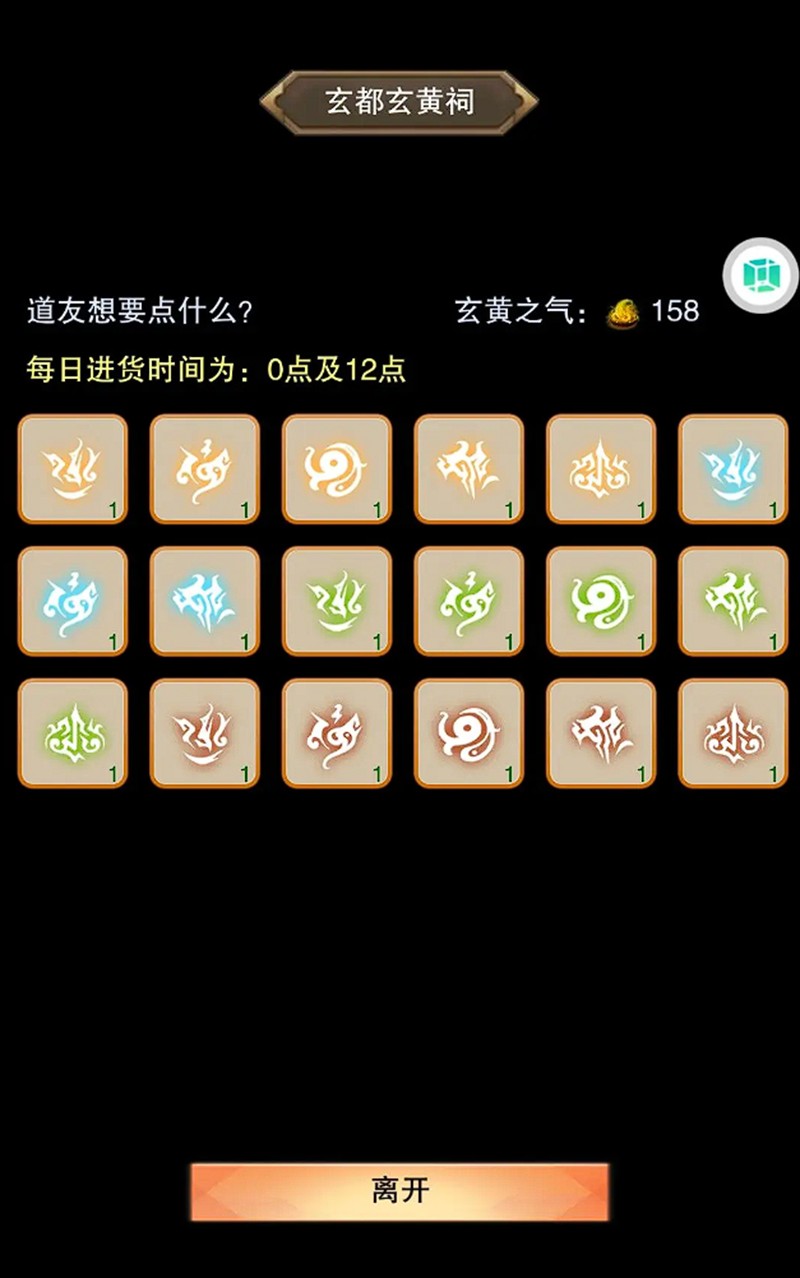
Task: Pick the green dragon-shaped rune
Action: pos(469,601)
